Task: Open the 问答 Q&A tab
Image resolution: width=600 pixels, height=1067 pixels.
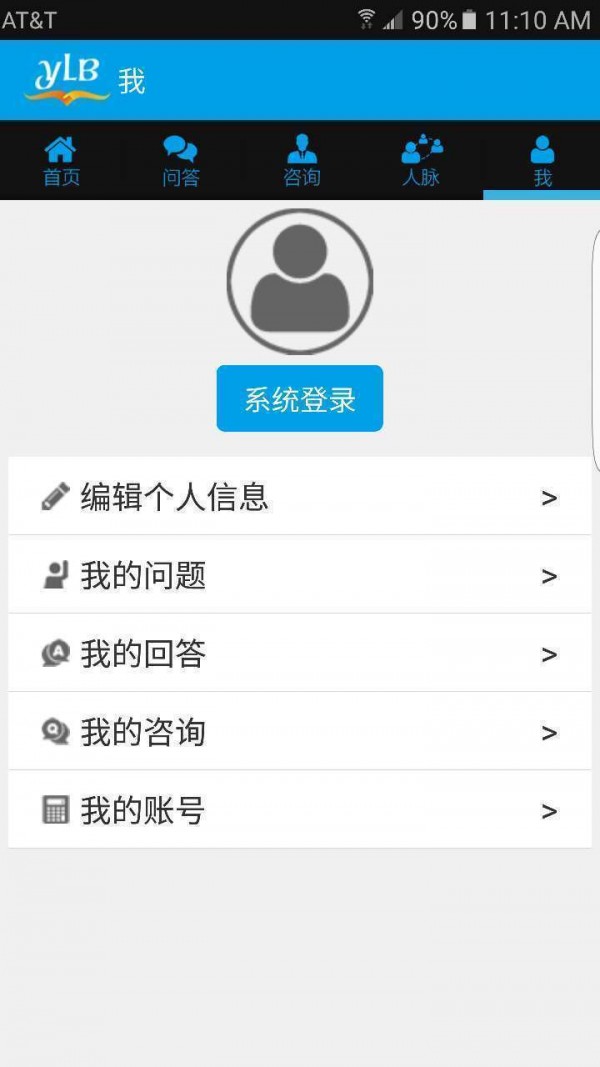Action: (181, 161)
